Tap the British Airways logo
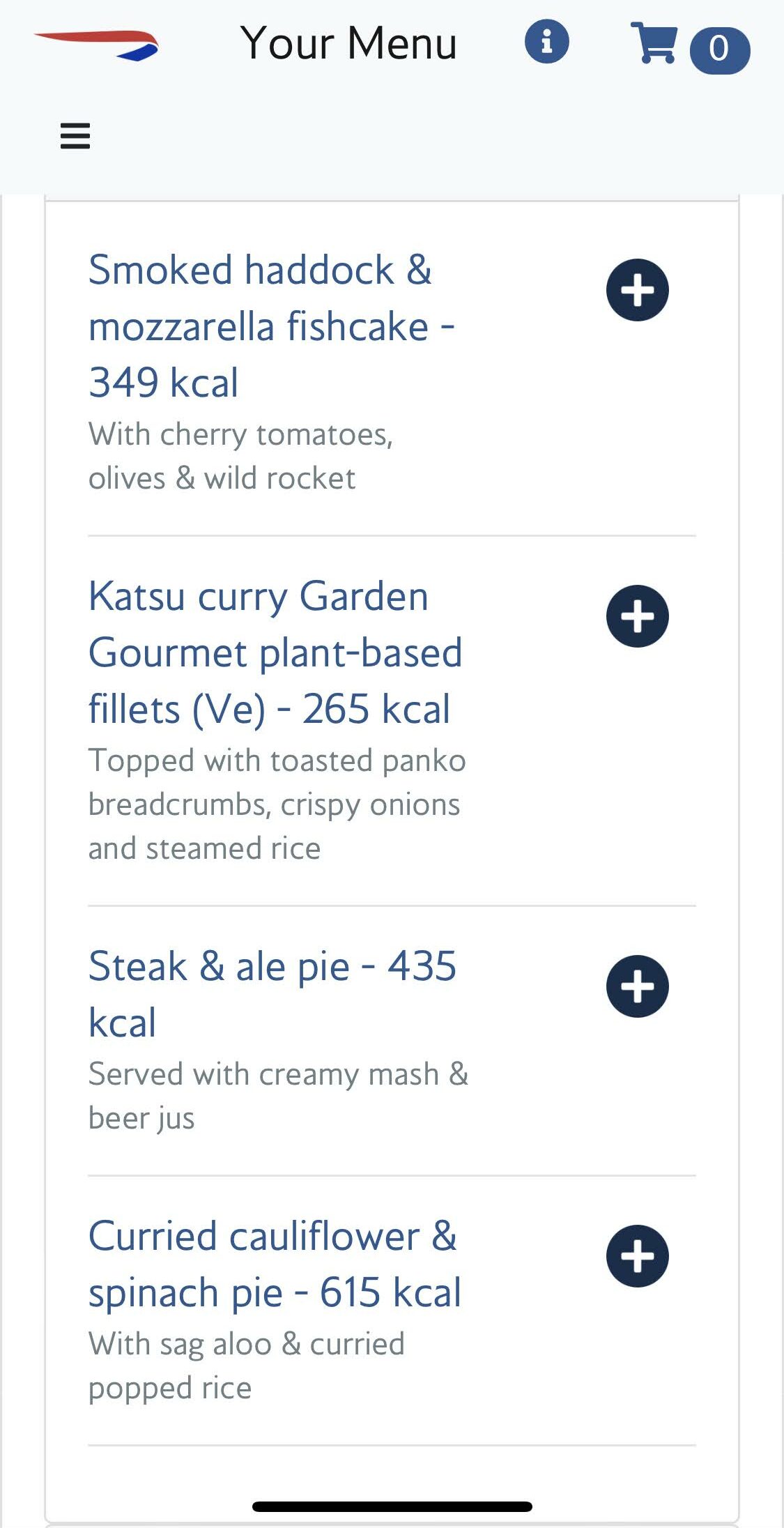Image resolution: width=784 pixels, height=1528 pixels. tap(96, 45)
